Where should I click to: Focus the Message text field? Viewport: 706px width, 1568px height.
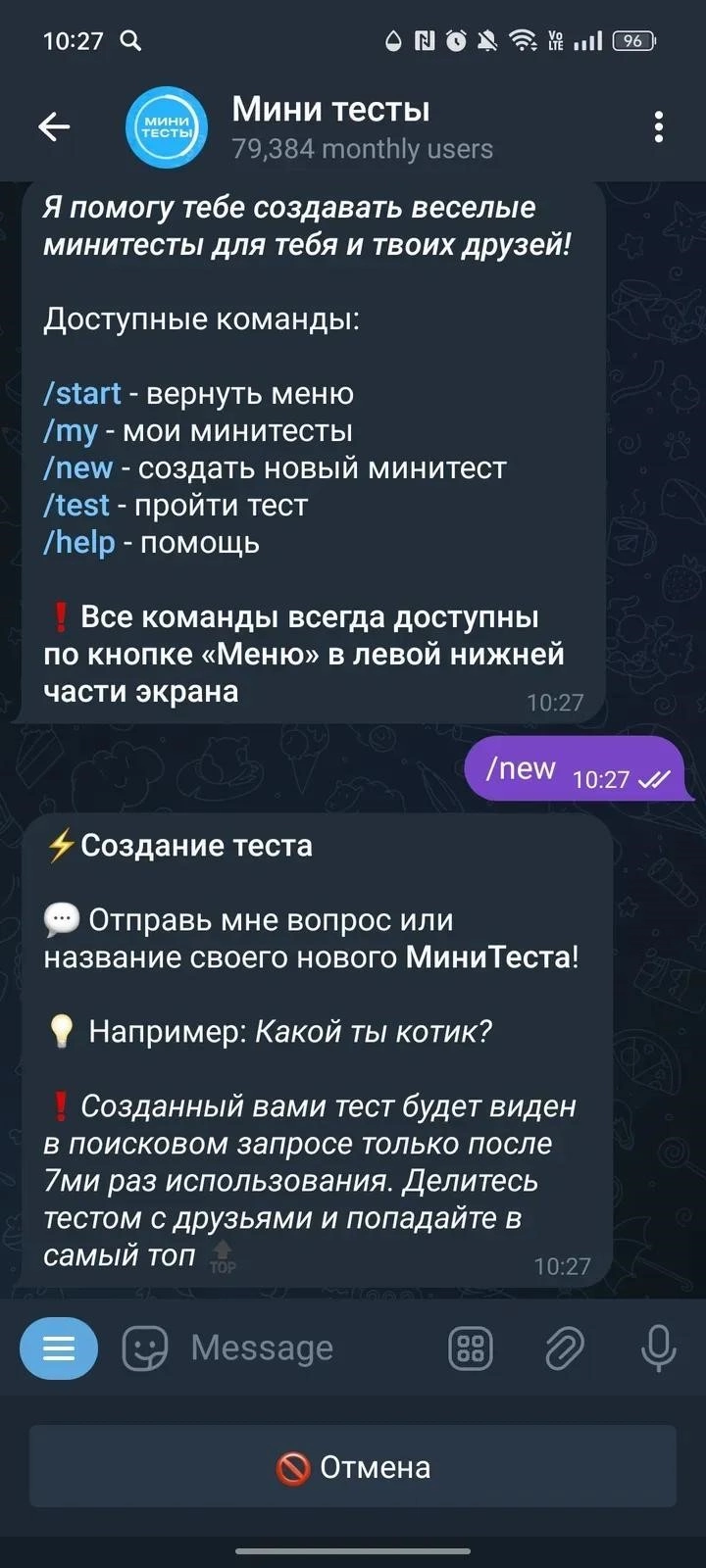294,1348
